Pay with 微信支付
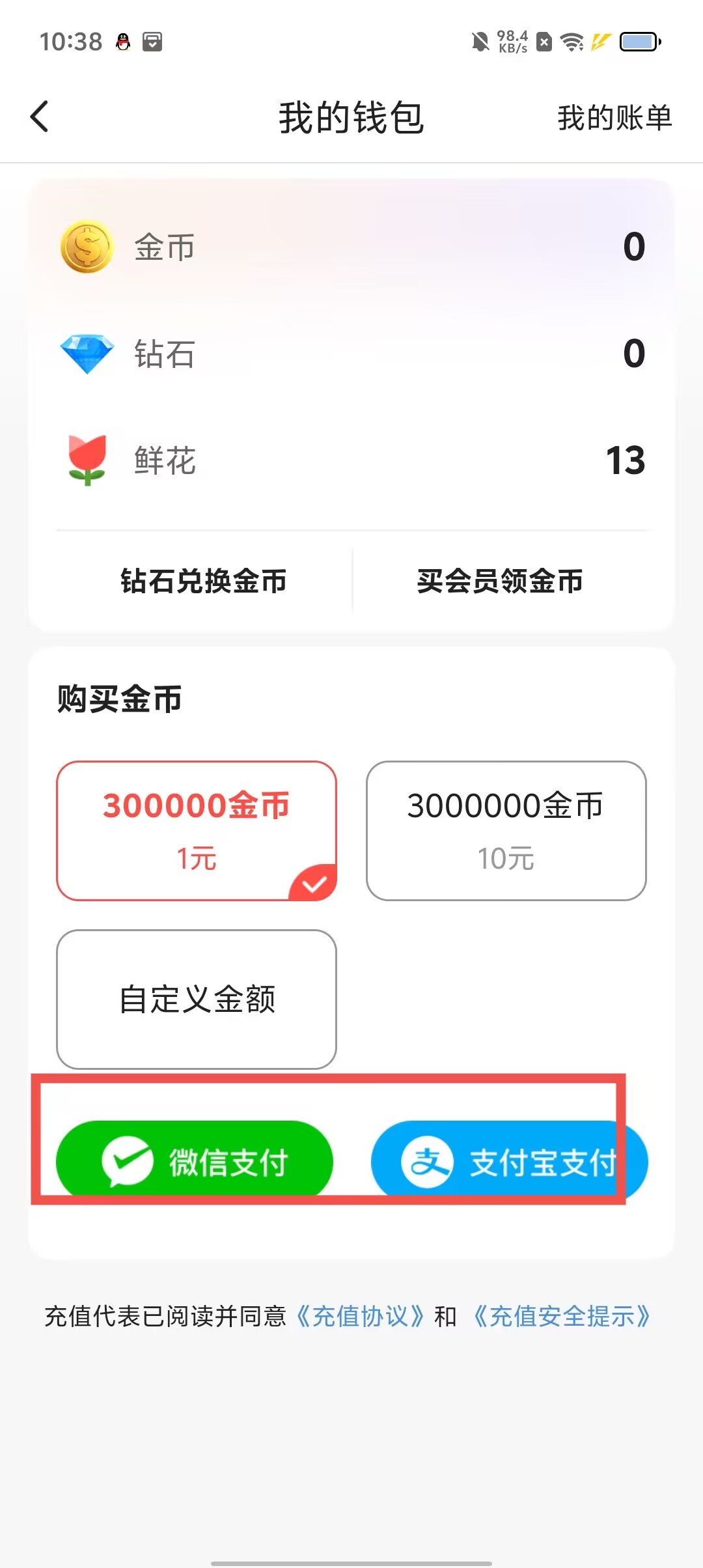 [x=195, y=1162]
